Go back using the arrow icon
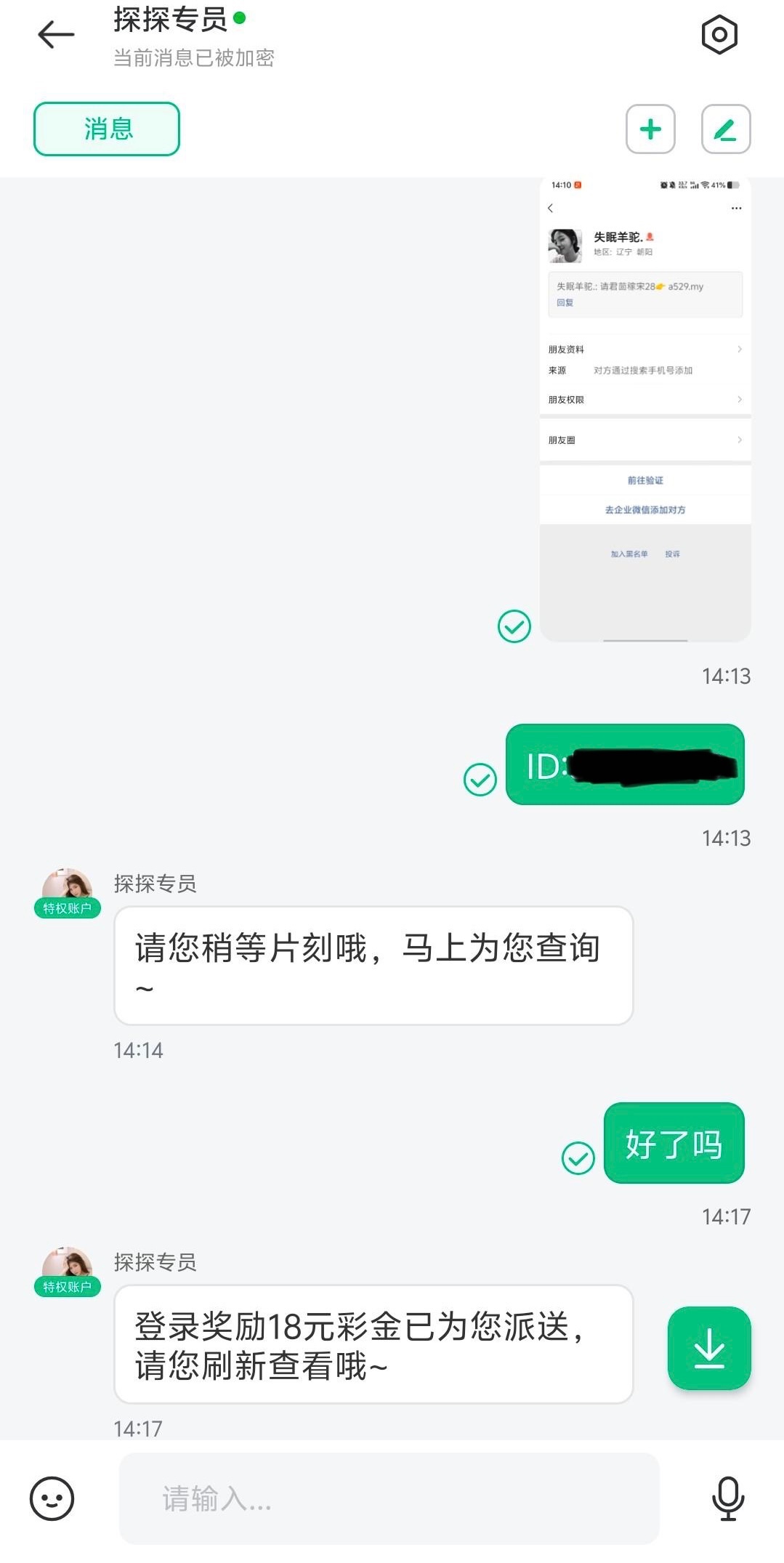Image resolution: width=784 pixels, height=1563 pixels. 56,34
